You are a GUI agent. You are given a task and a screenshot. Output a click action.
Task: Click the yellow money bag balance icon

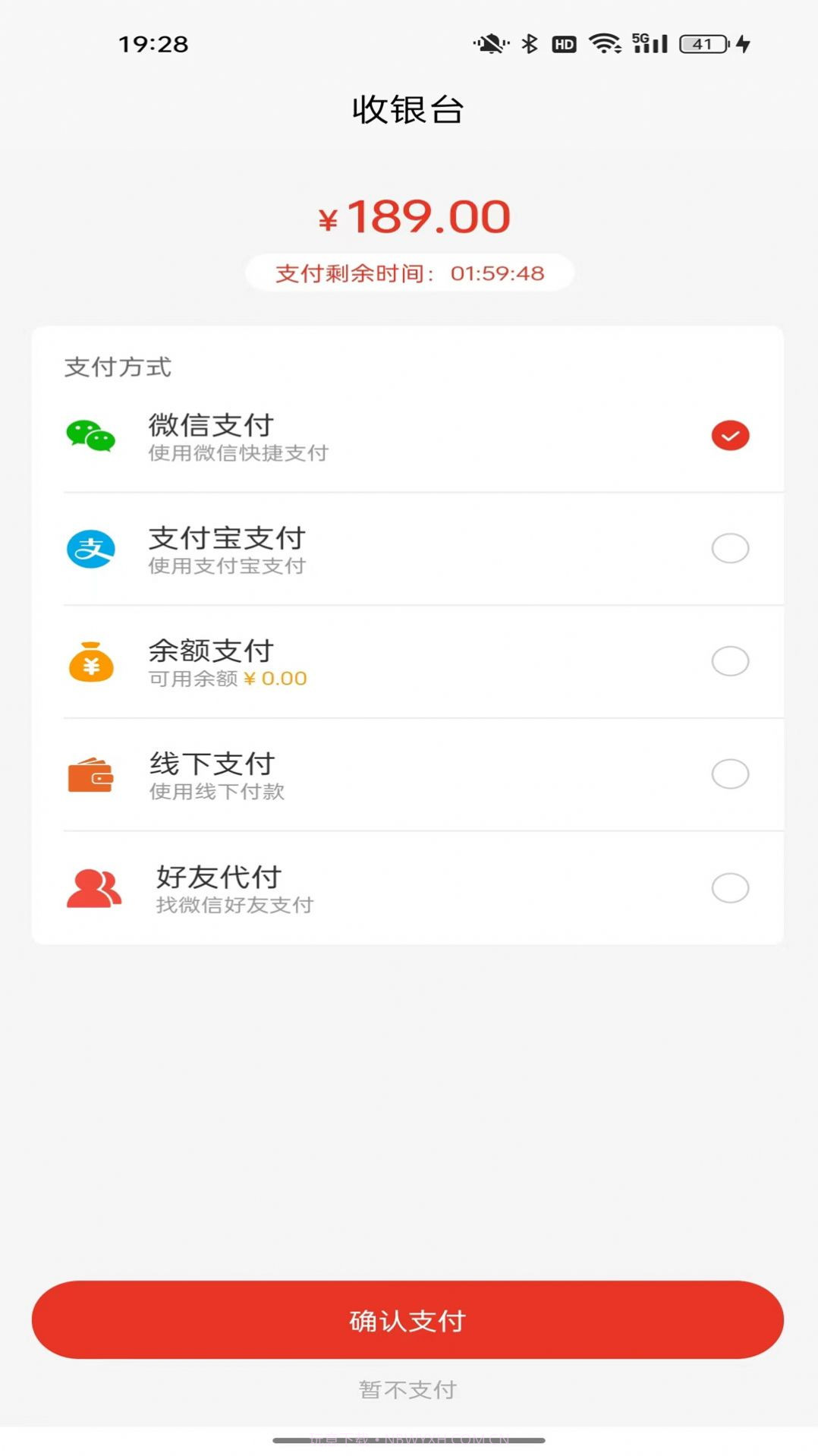point(91,662)
